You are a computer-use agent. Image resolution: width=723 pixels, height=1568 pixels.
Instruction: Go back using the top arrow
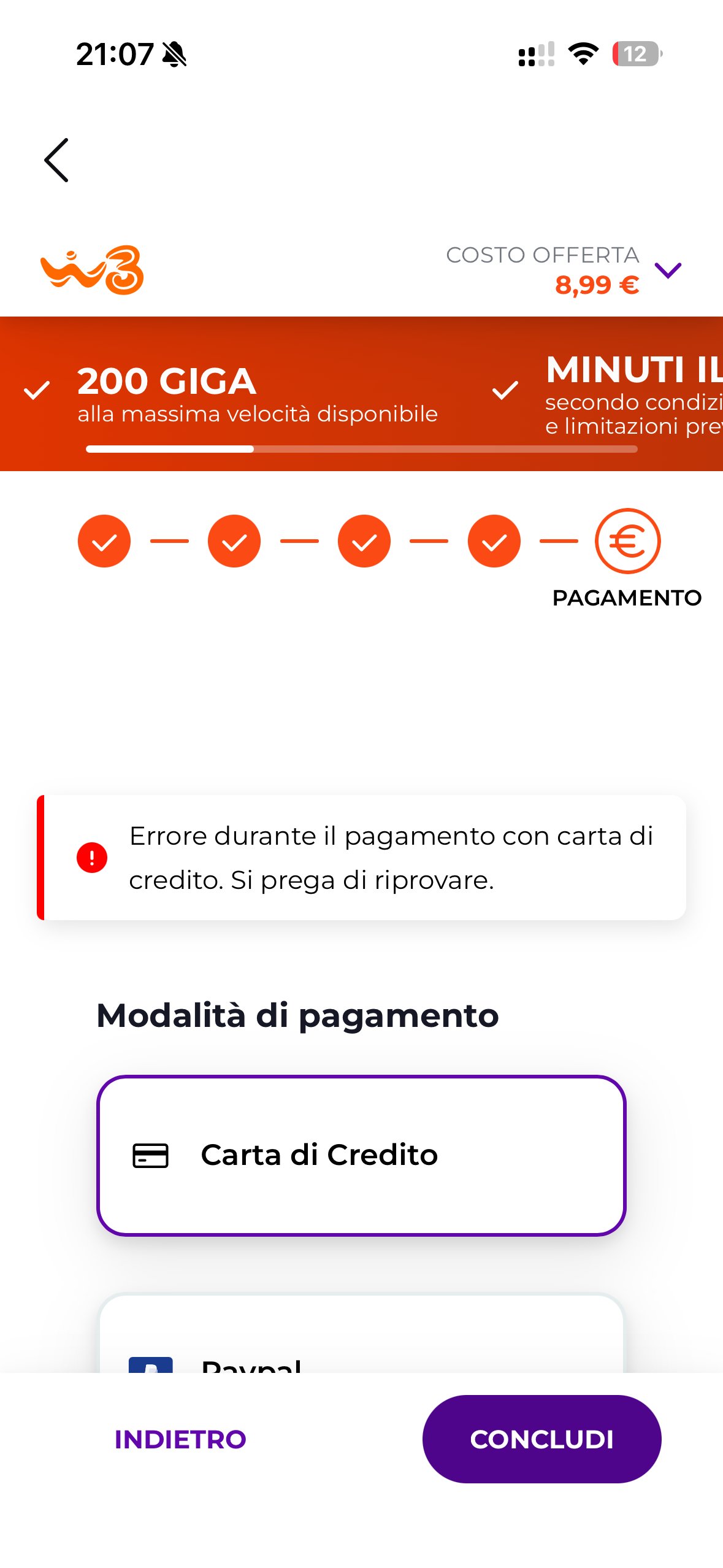56,160
